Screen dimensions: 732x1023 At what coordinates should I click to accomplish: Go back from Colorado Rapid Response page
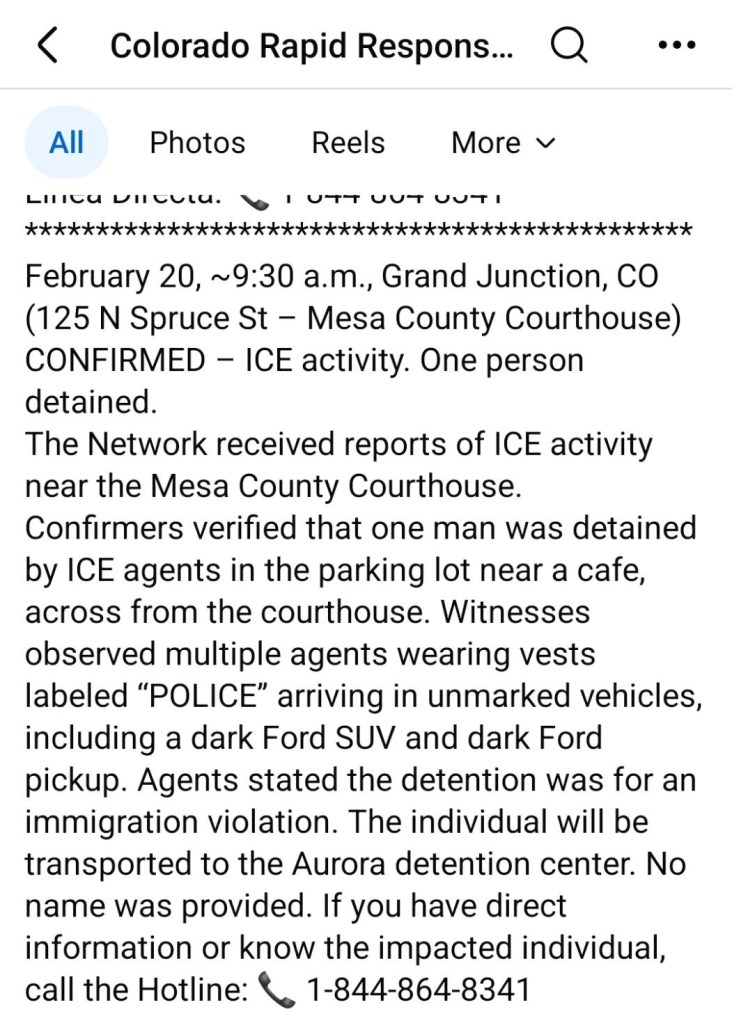tap(47, 46)
